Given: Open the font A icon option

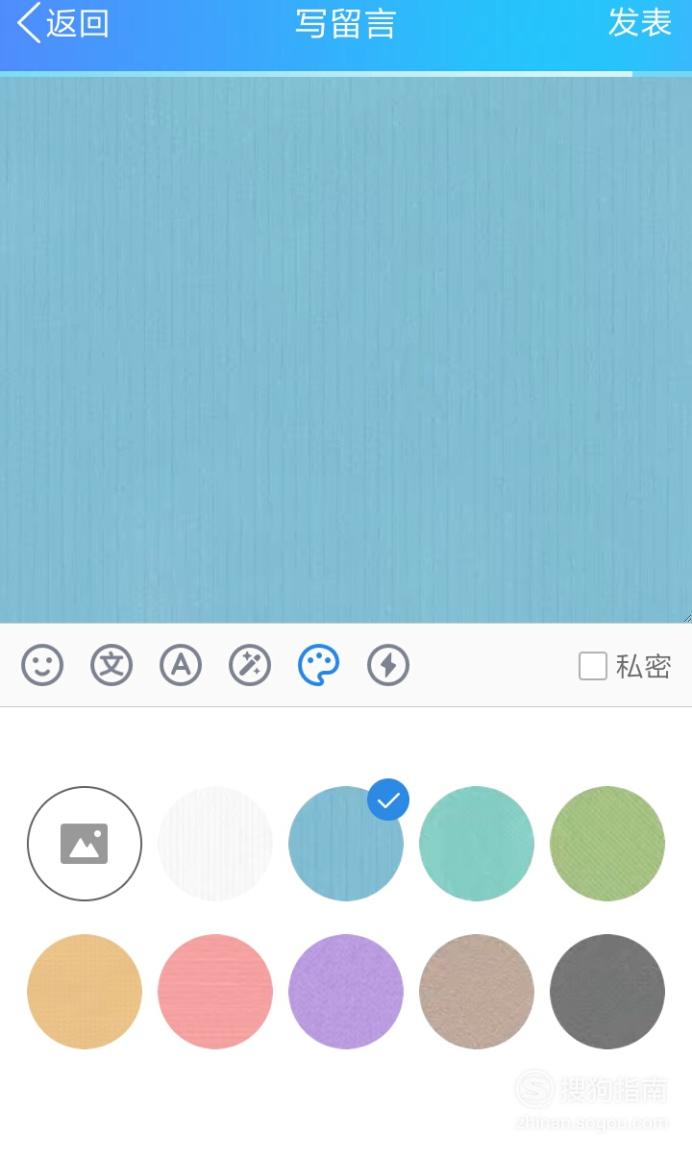Looking at the screenshot, I should pos(181,665).
